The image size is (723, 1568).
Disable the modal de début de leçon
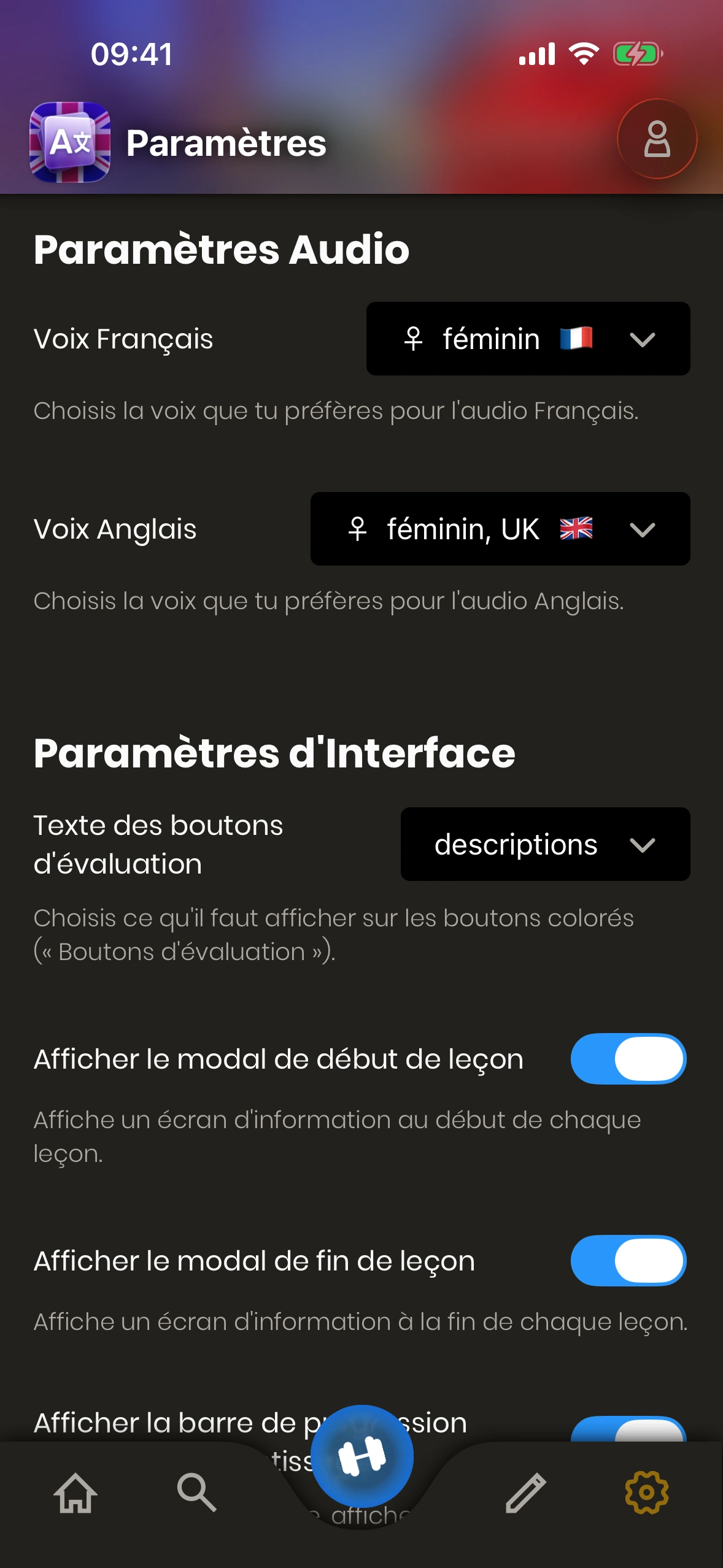pos(628,1059)
